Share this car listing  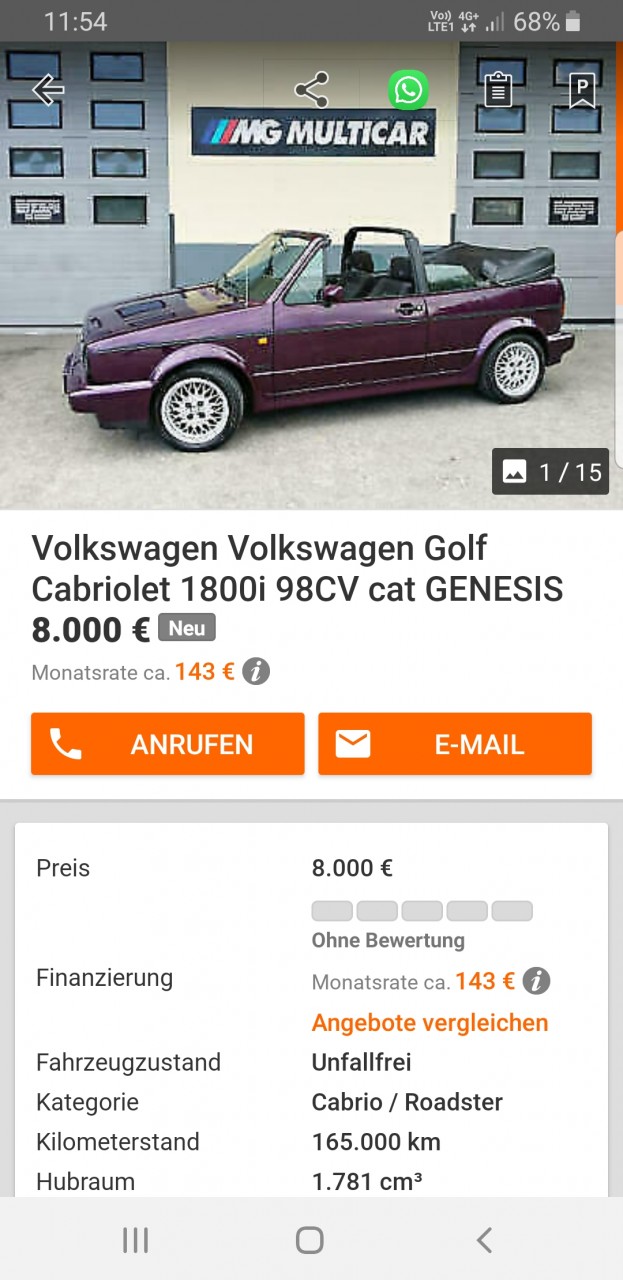click(312, 90)
